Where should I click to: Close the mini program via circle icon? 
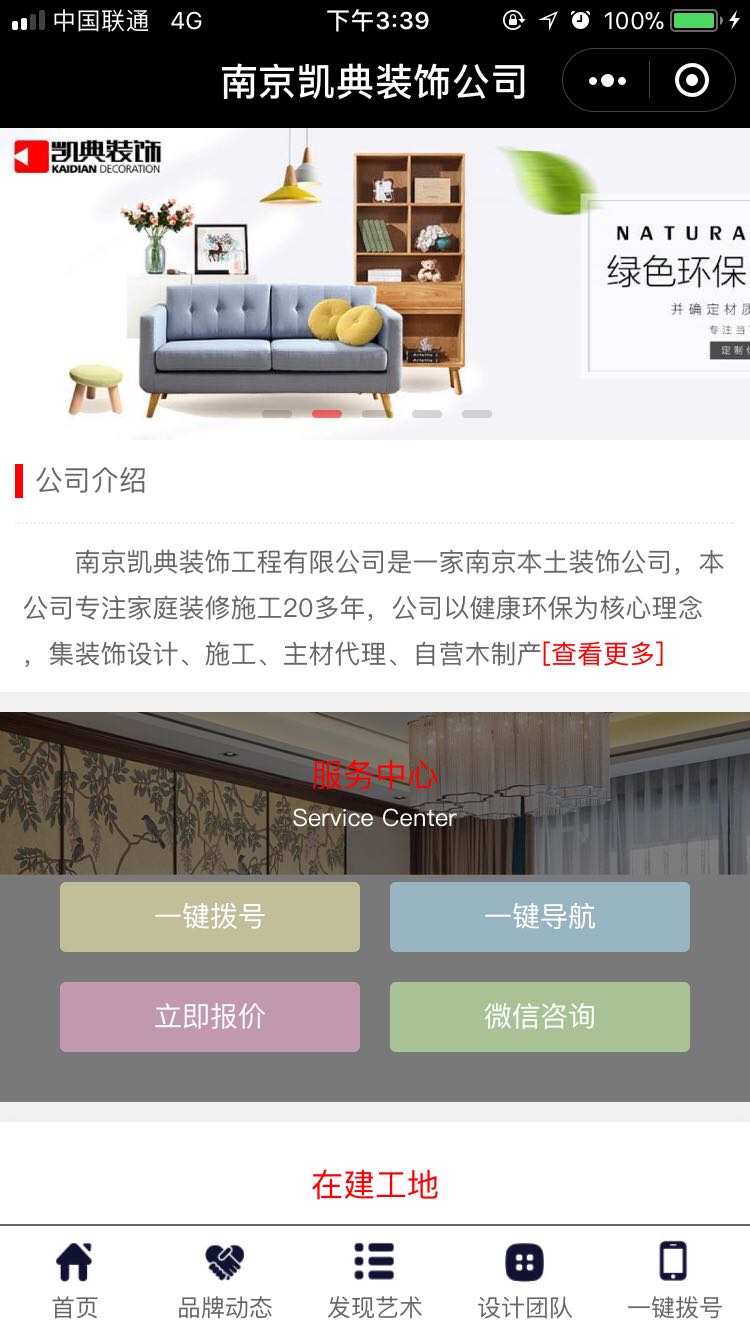(691, 81)
